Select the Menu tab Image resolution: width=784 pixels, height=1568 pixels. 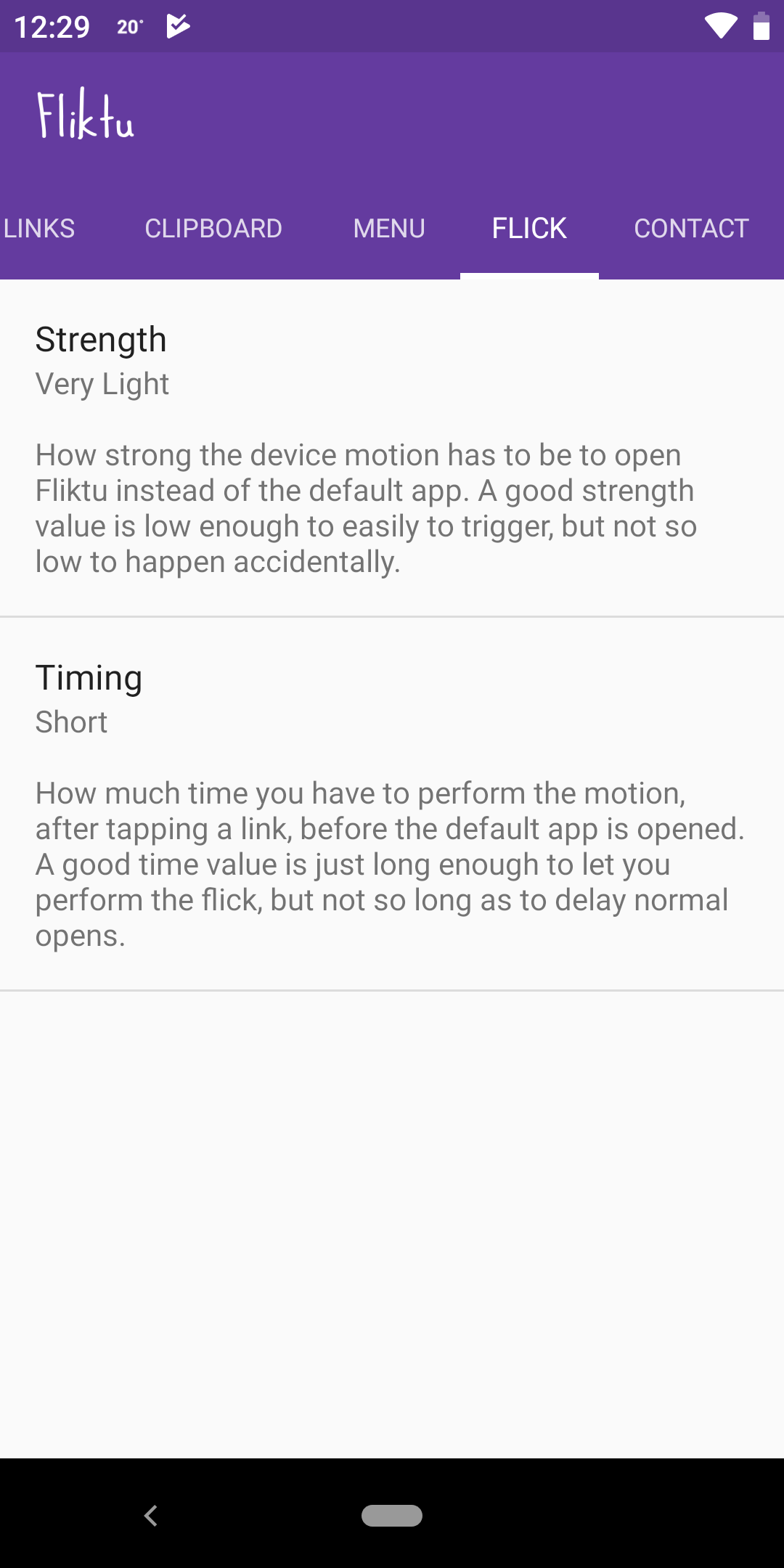click(389, 229)
